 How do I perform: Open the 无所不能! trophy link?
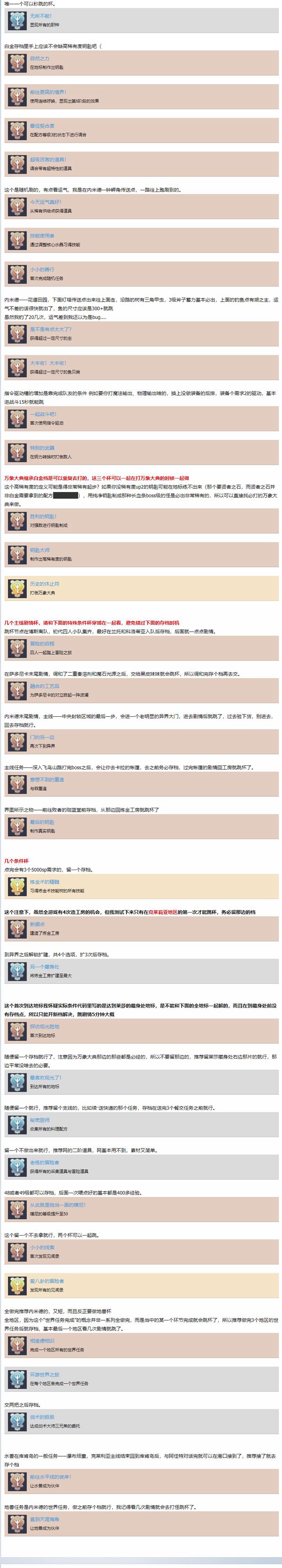click(41, 17)
